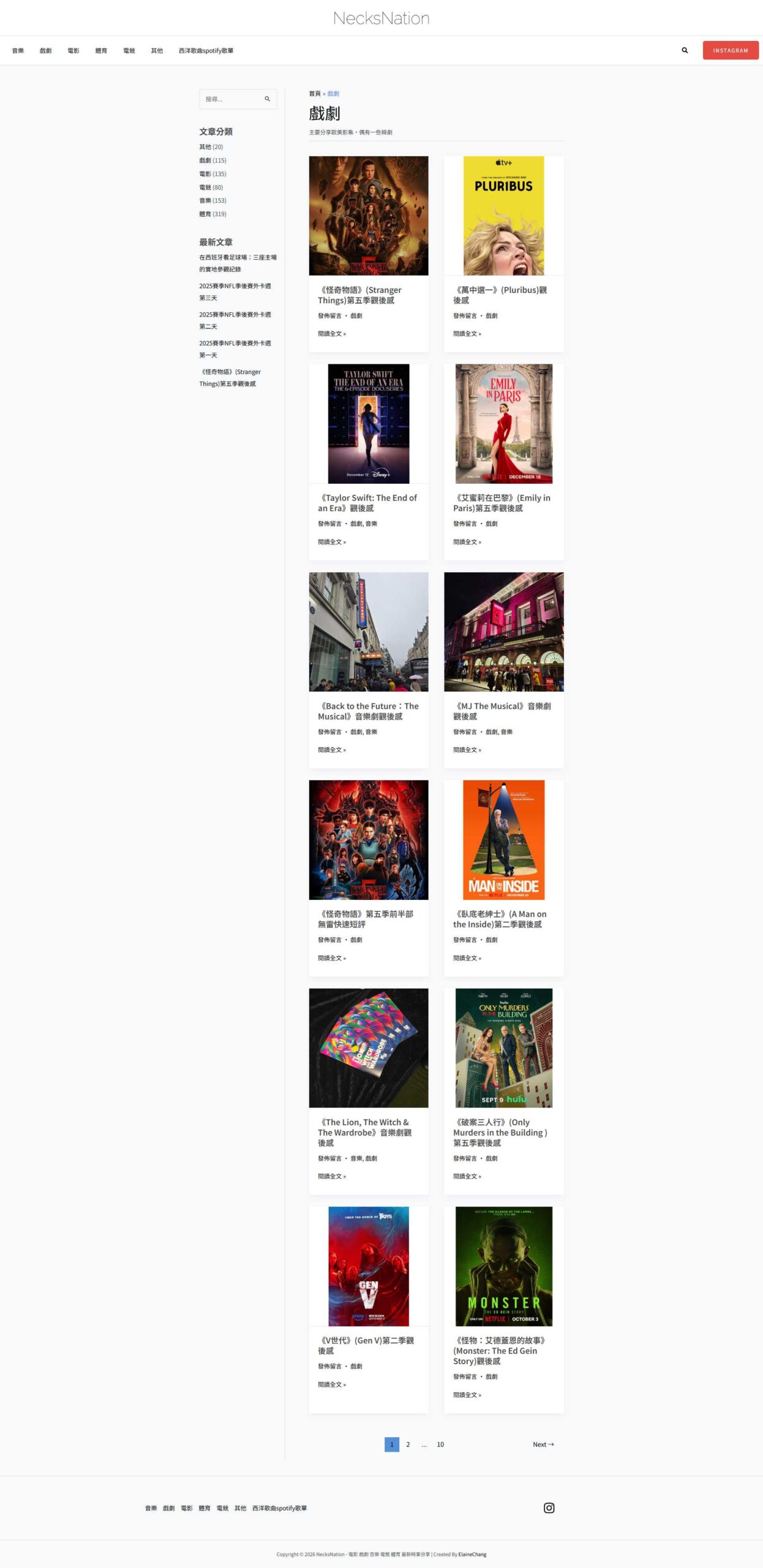
Task: Tap the red INSTAGRAM button
Action: 730,50
